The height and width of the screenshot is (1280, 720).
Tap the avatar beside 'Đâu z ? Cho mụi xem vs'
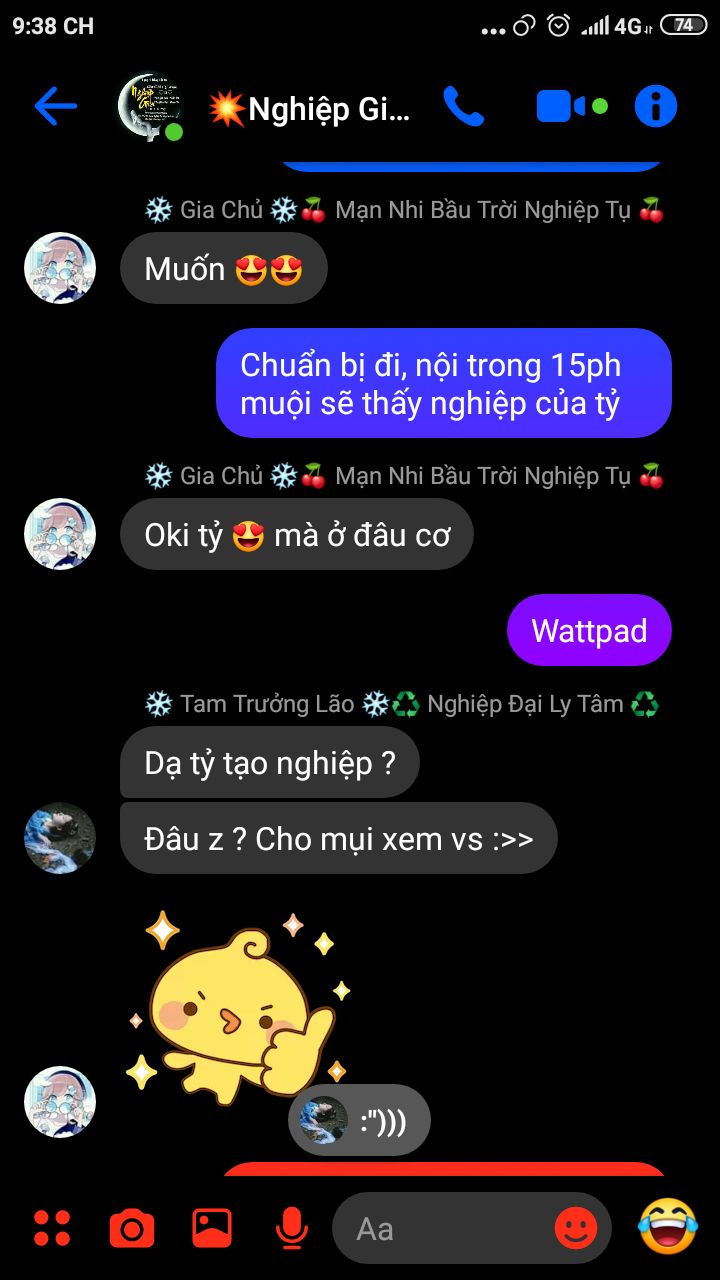tap(60, 838)
